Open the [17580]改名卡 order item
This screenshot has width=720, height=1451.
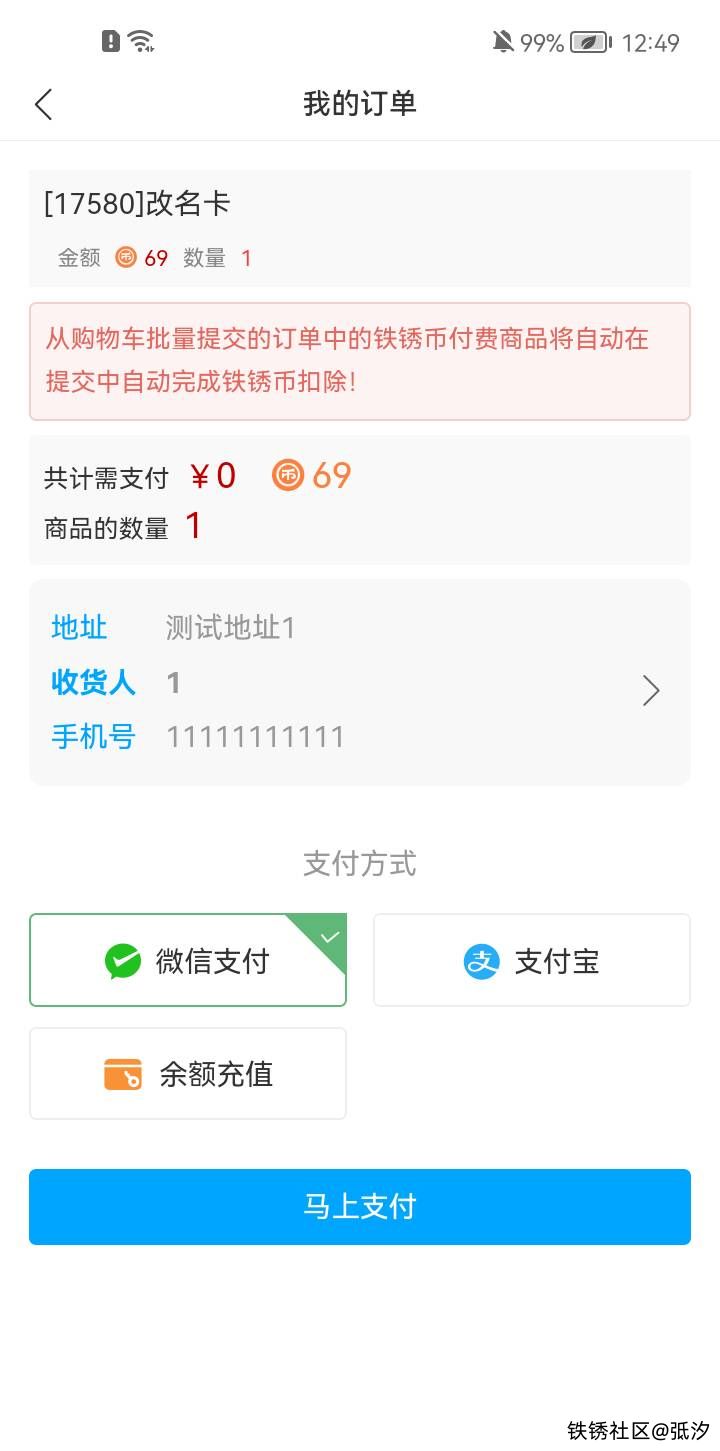coord(360,228)
